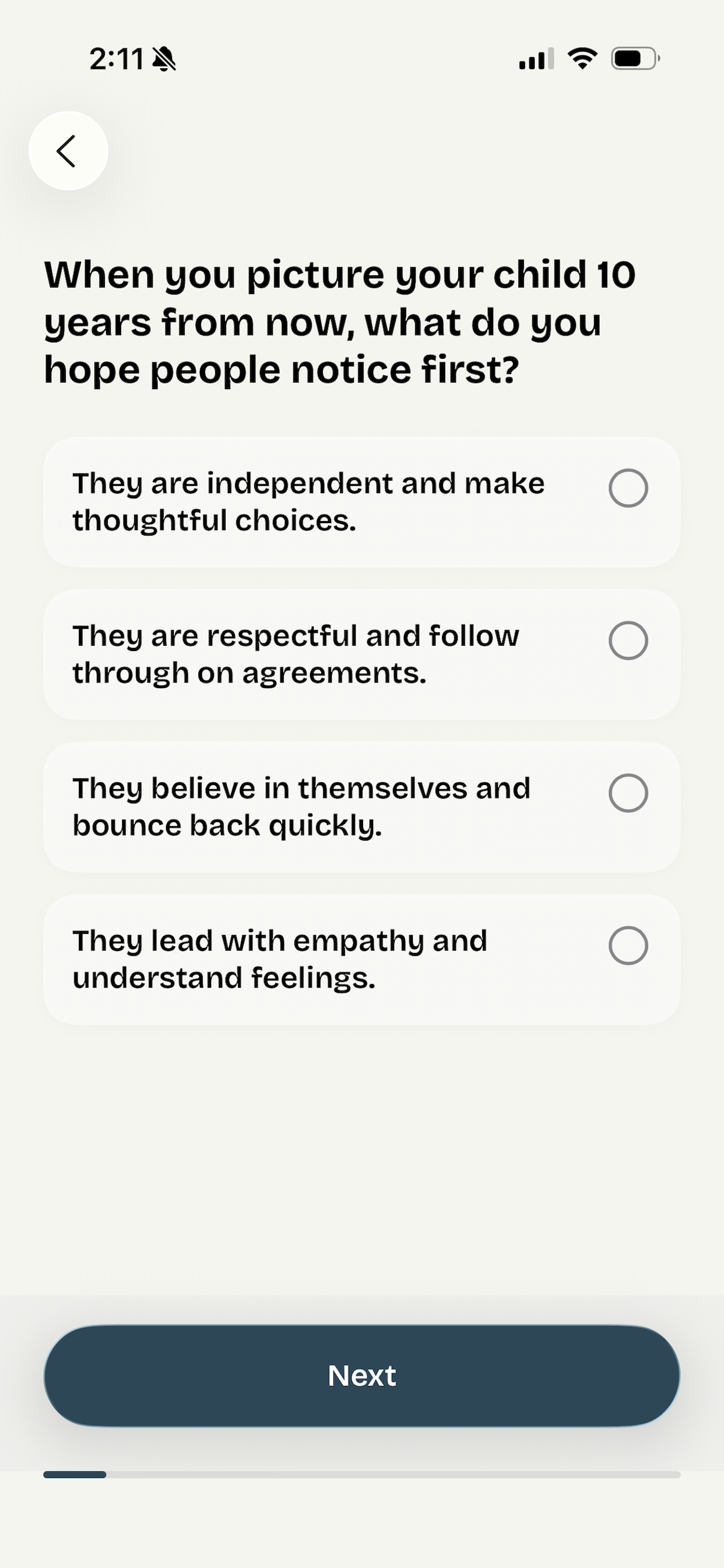Select the 'respectful and follow through' radio button

click(629, 640)
